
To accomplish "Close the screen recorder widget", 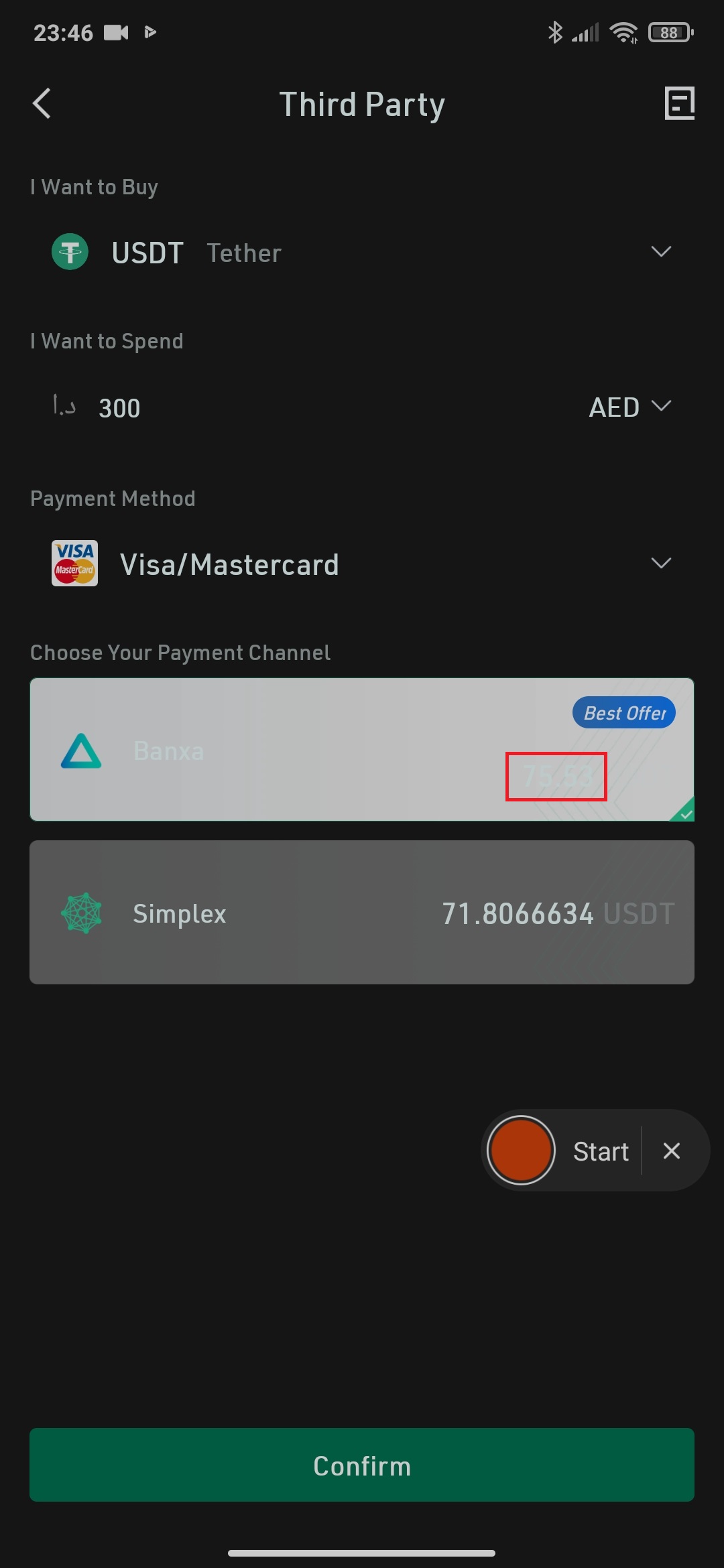I will pos(671,1151).
